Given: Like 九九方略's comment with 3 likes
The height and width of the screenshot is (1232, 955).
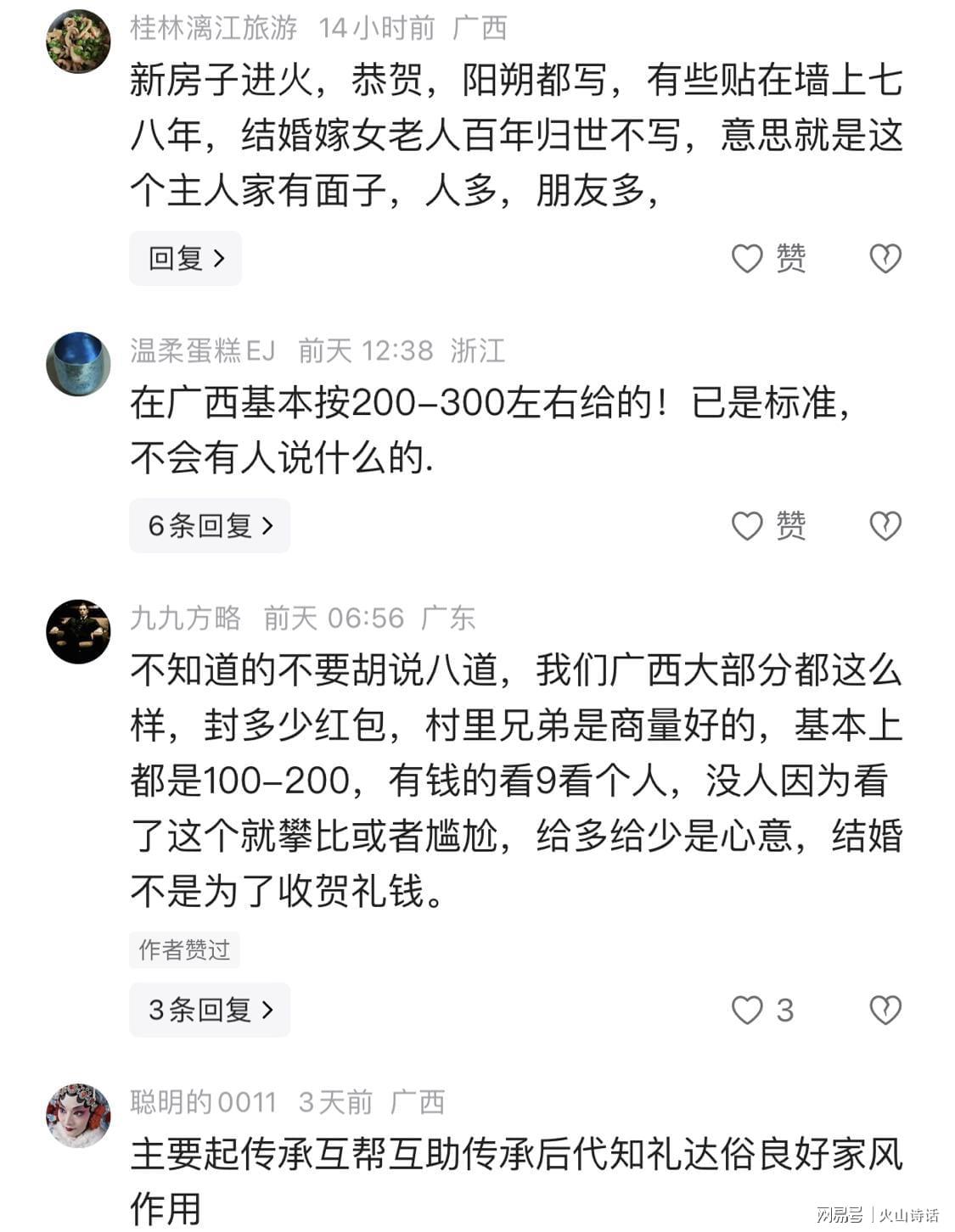Looking at the screenshot, I should coord(748,1010).
